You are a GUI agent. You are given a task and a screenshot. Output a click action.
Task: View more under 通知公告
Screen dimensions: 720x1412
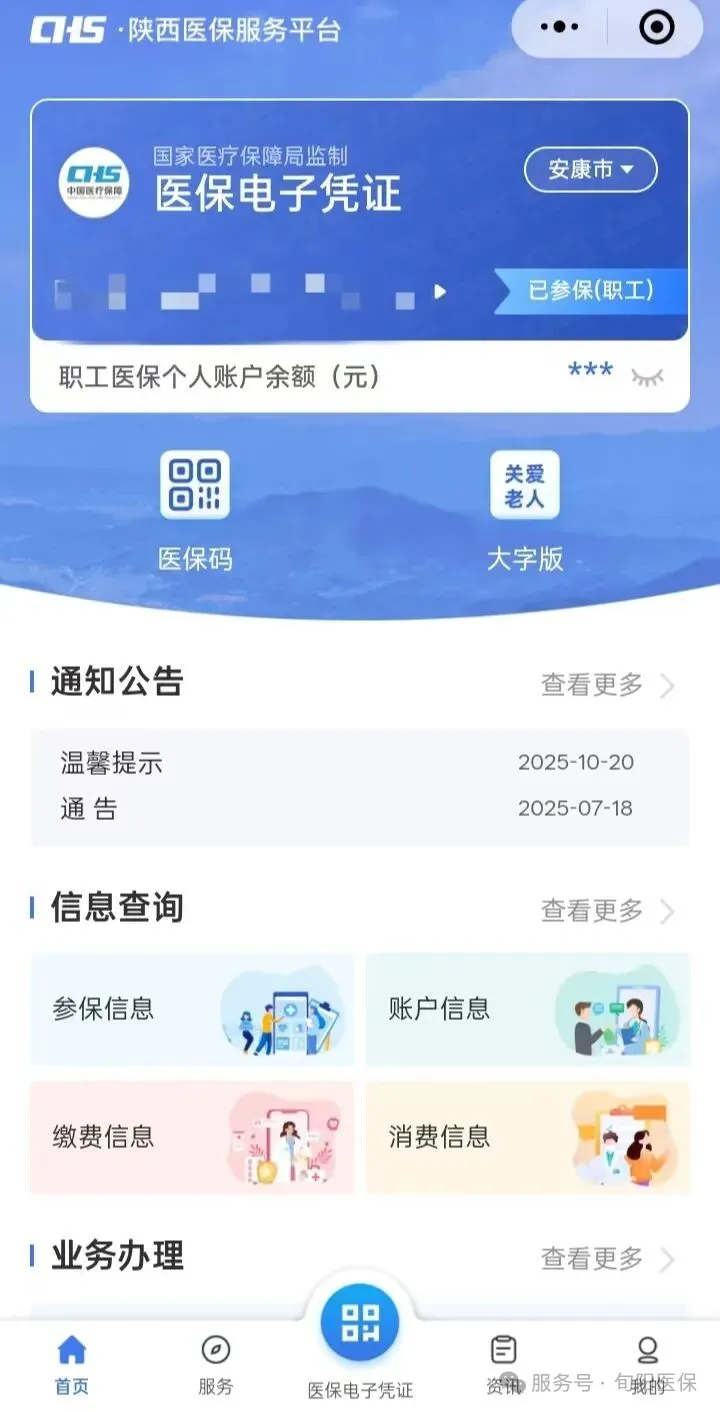(x=607, y=685)
